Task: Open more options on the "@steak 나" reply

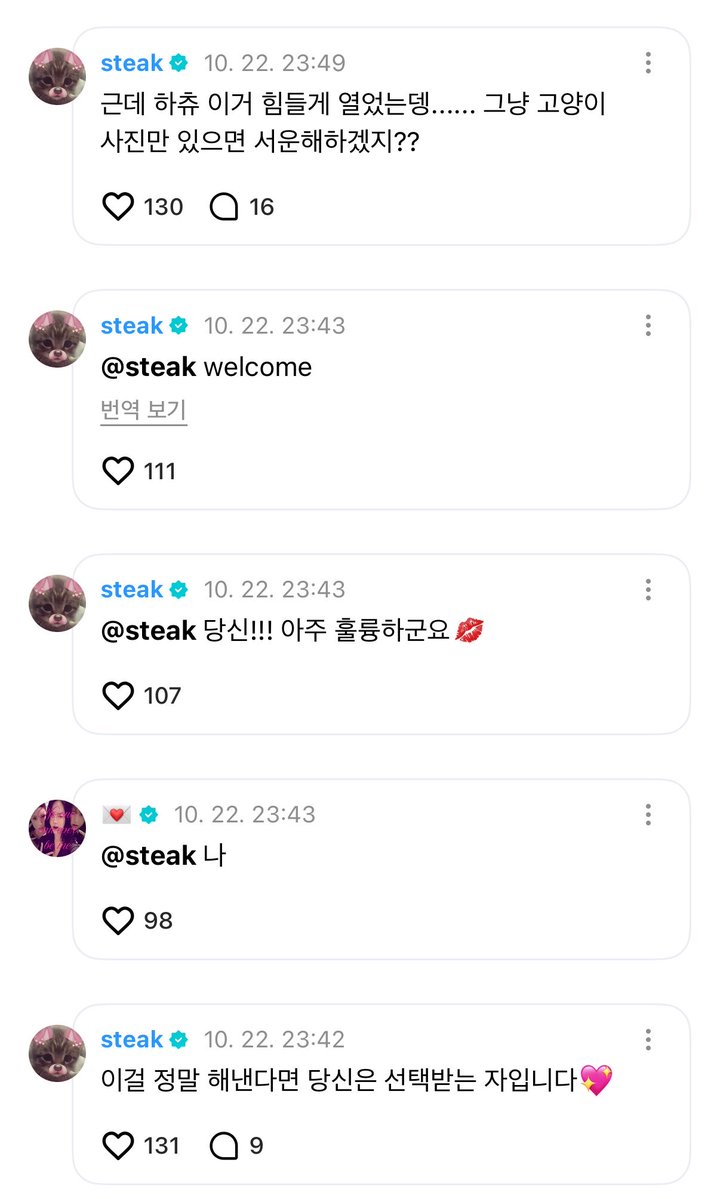Action: [x=648, y=814]
